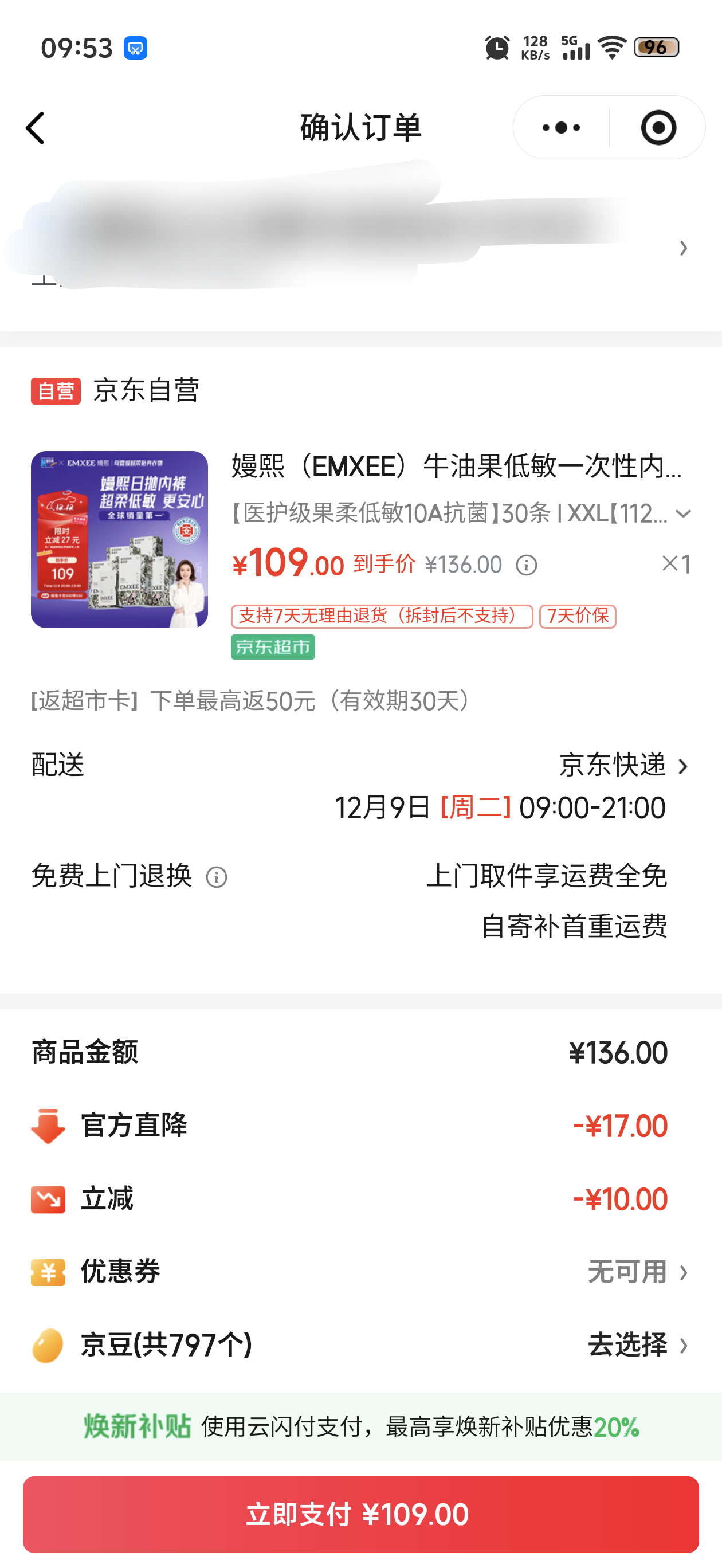Tap the WeChat icon in the status bar
722x1568 pixels.
[135, 48]
